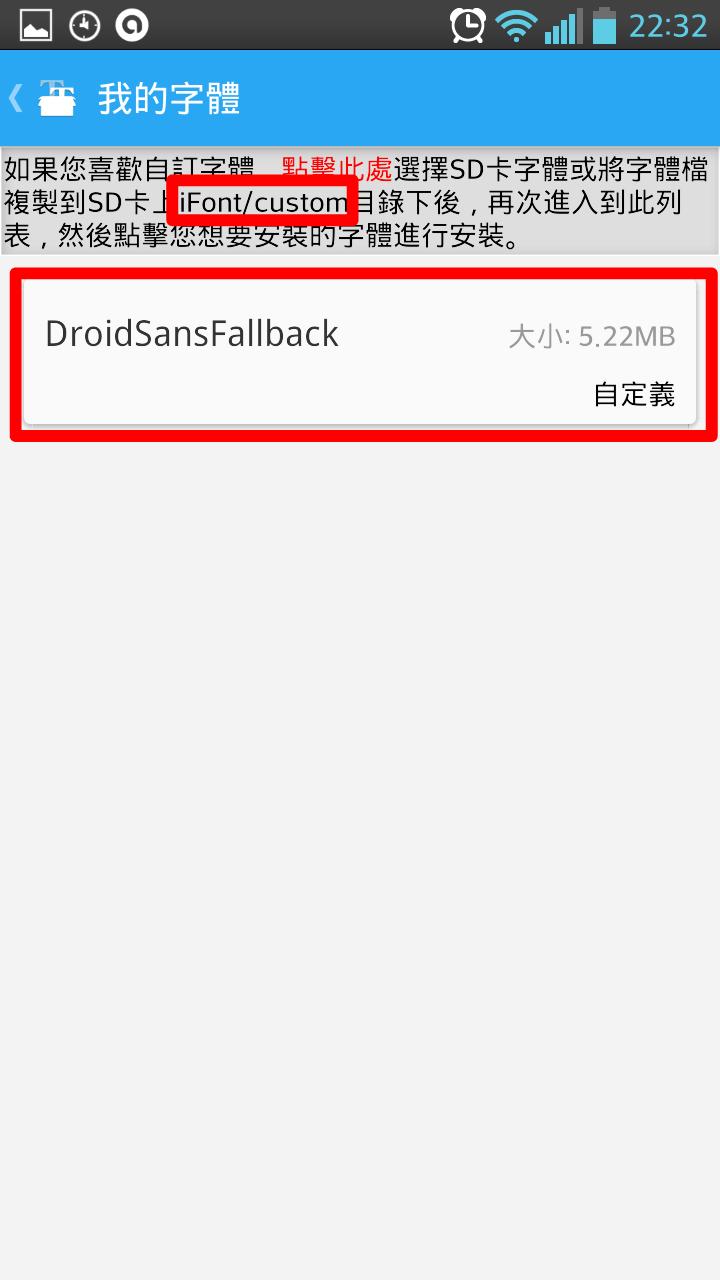720x1280 pixels.
Task: Tap the red 點擊此處 link
Action: pos(337,167)
